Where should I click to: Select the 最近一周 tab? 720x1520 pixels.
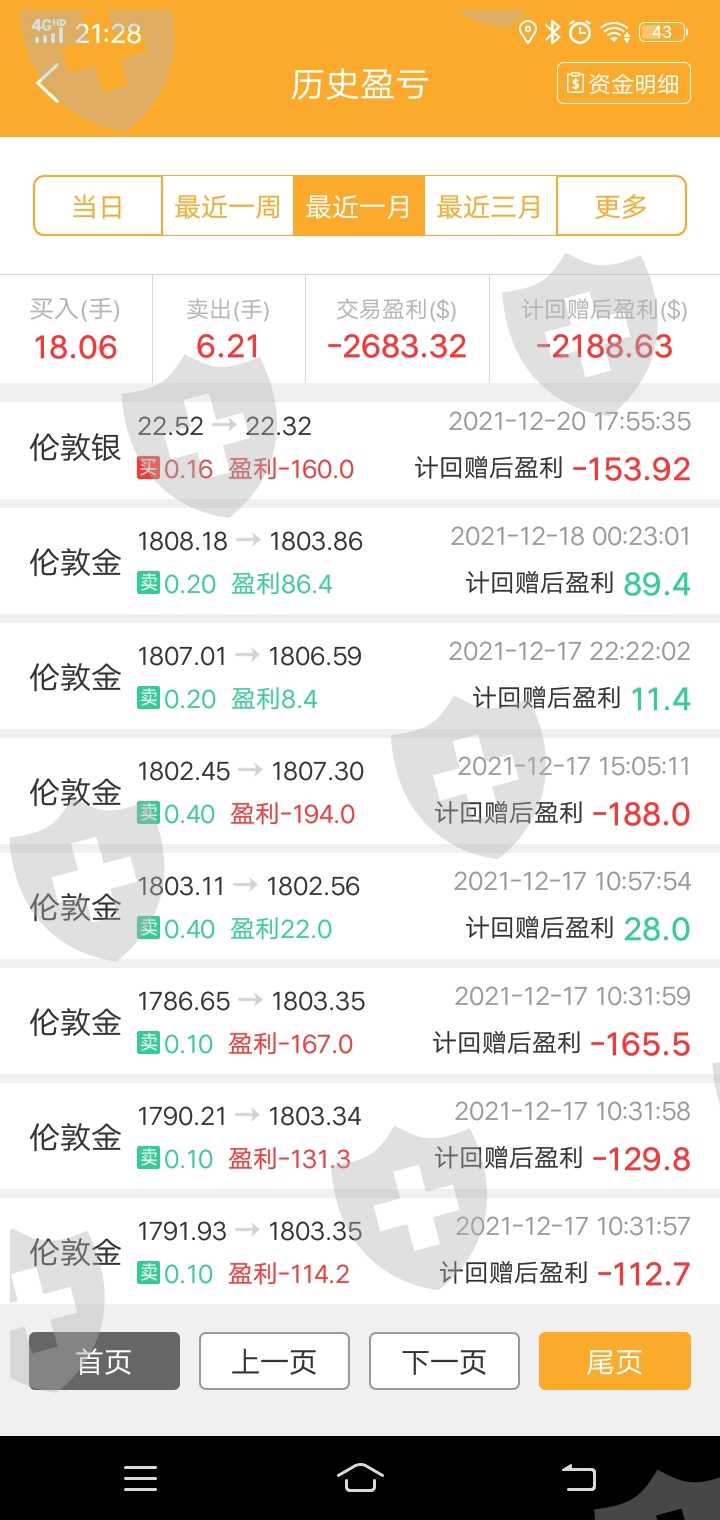pyautogui.click(x=228, y=206)
